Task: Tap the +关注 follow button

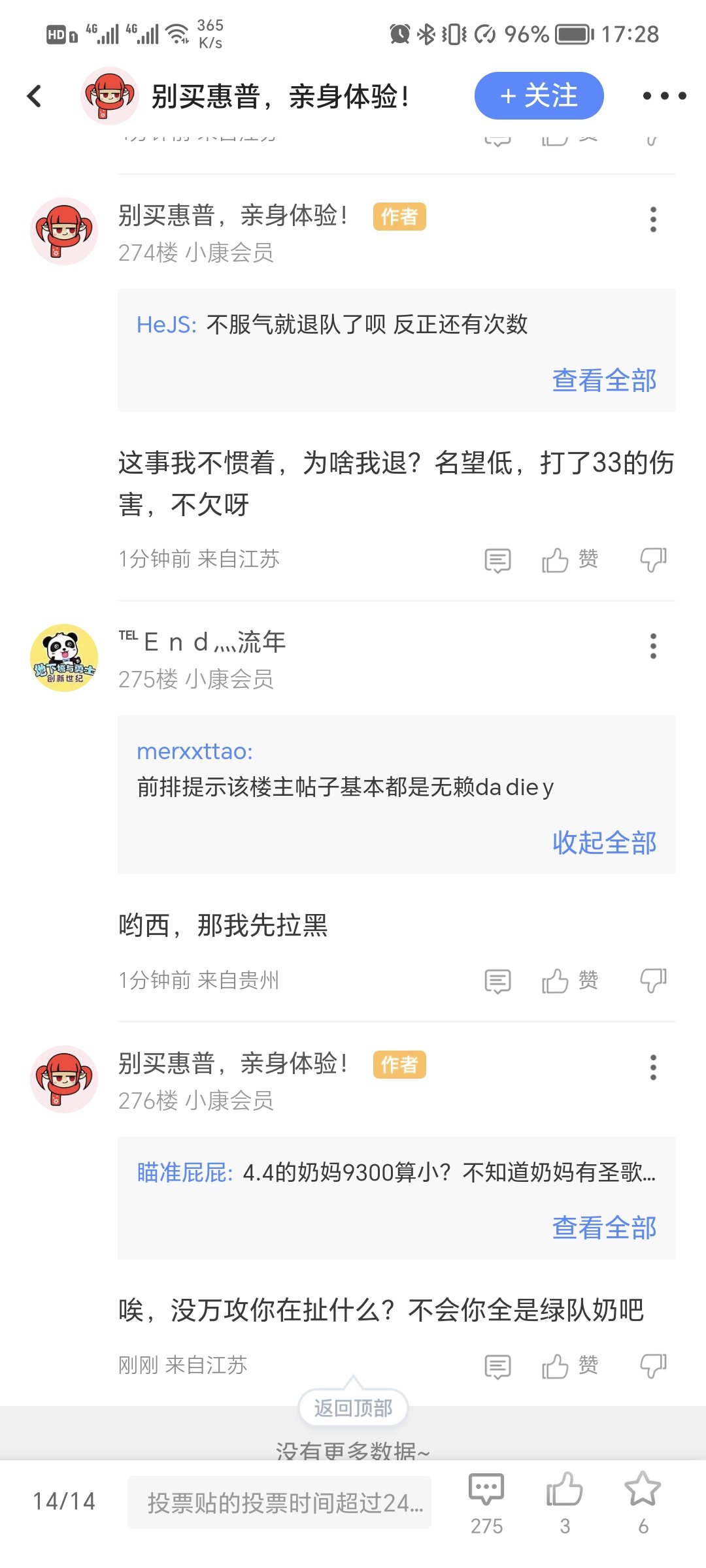Action: 539,96
